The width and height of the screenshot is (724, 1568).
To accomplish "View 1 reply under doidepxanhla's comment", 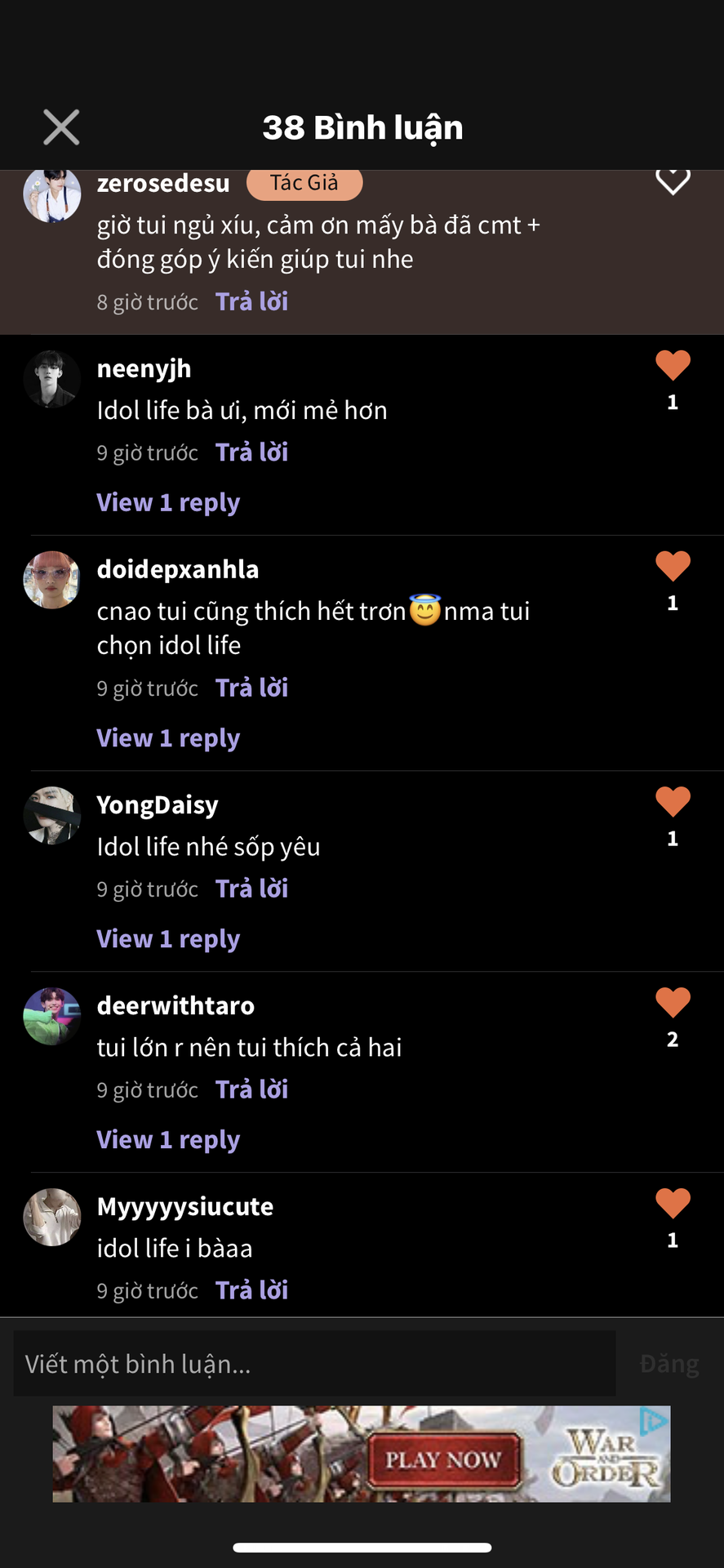I will pos(168,737).
